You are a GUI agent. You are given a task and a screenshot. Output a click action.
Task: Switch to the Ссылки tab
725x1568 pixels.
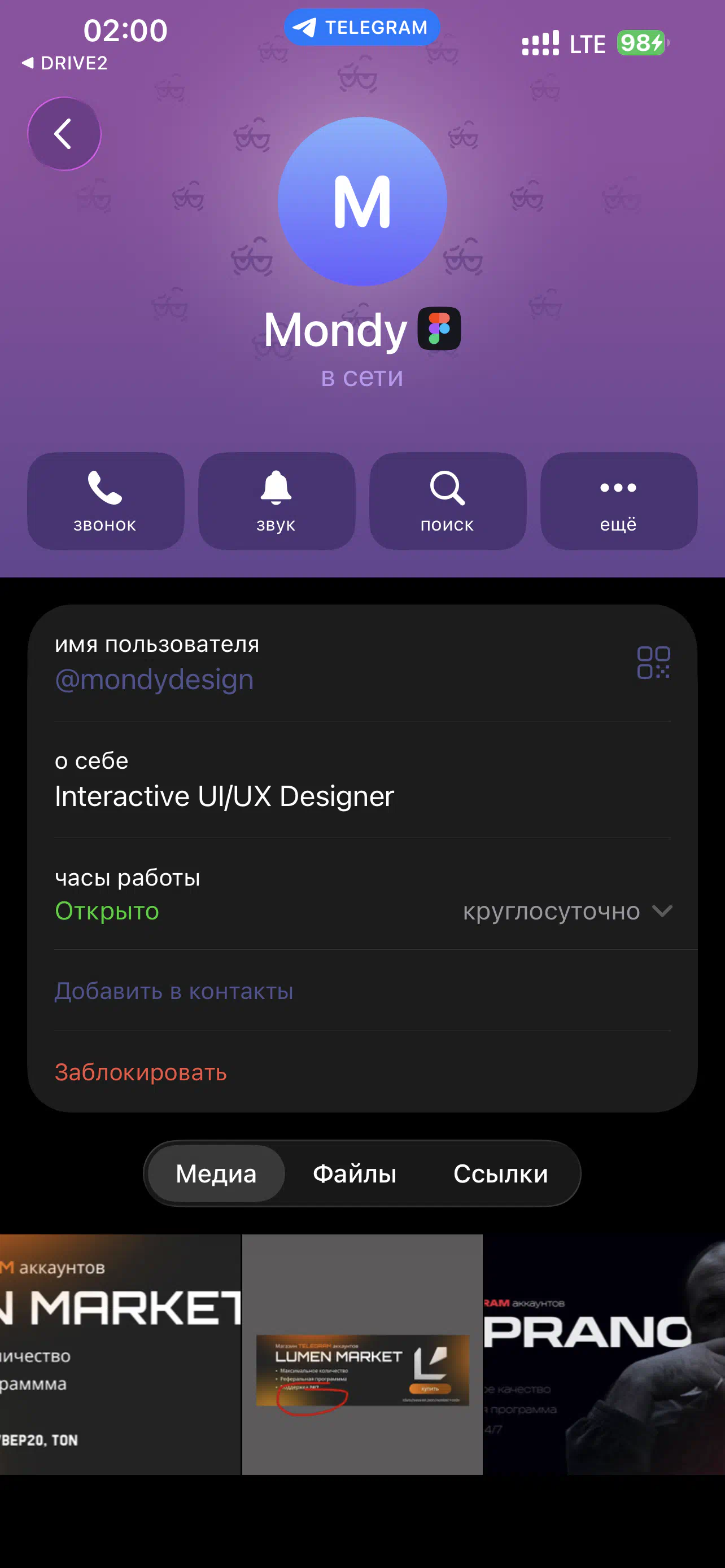(500, 1173)
